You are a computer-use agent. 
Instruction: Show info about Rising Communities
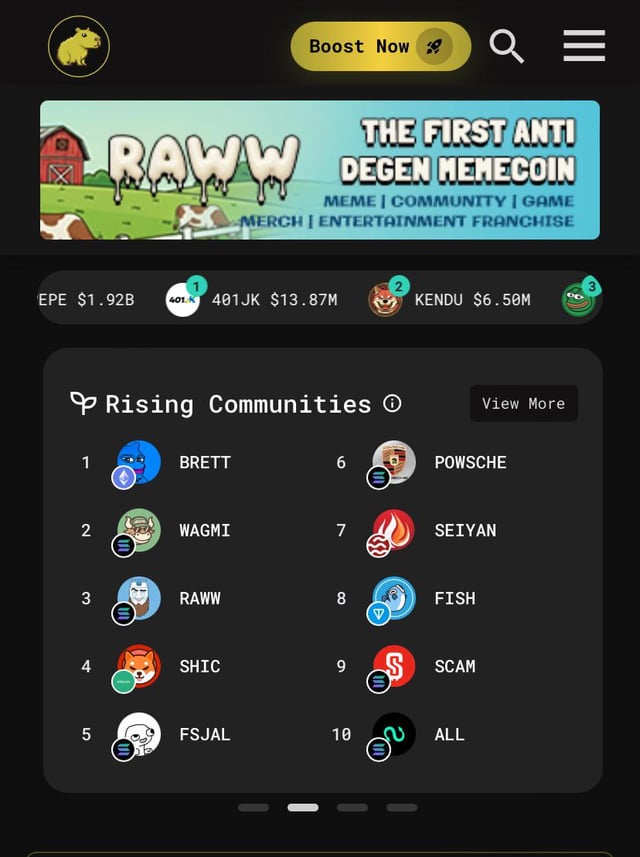coord(393,403)
